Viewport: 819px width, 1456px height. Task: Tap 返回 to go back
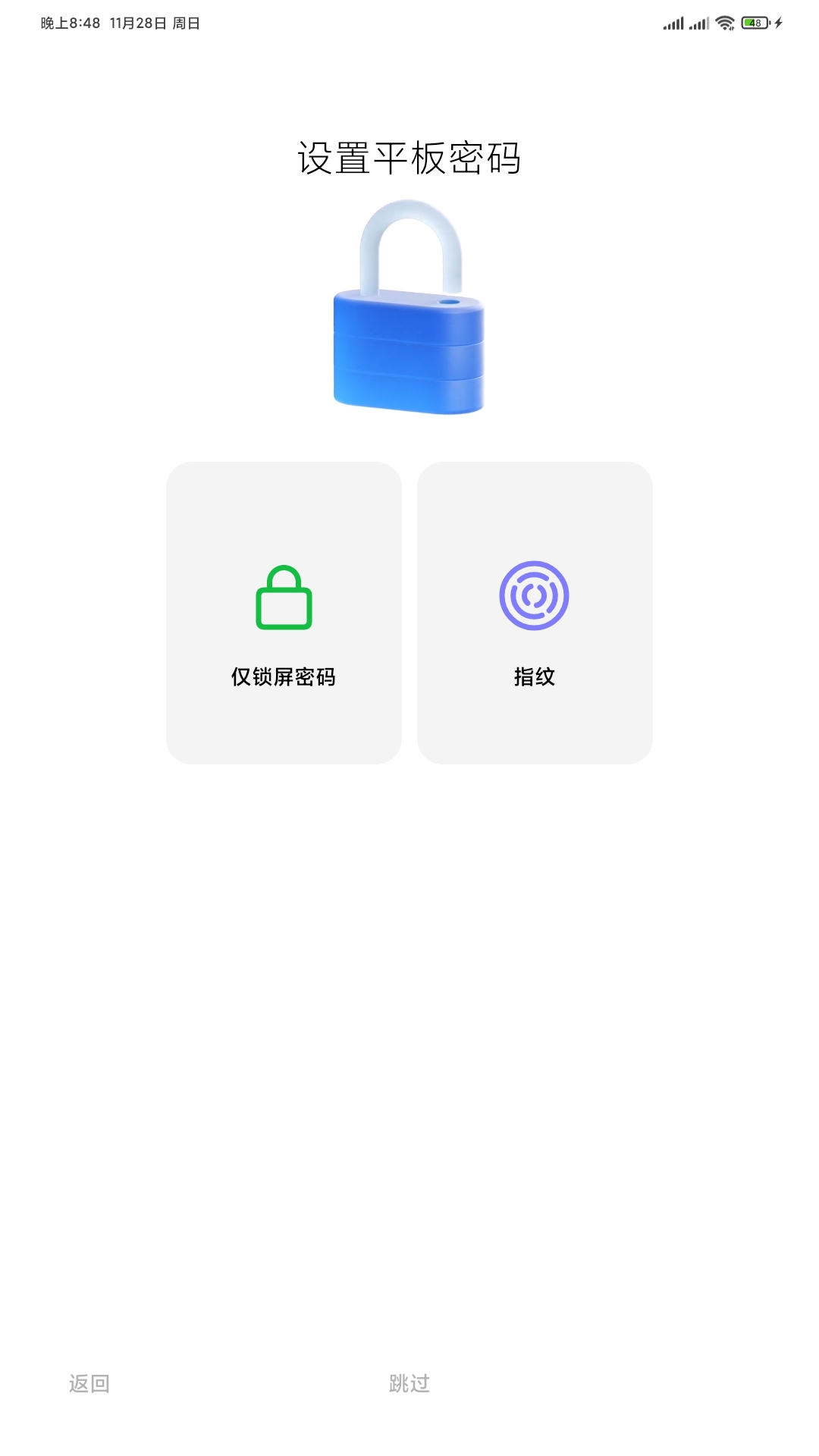pyautogui.click(x=89, y=1383)
